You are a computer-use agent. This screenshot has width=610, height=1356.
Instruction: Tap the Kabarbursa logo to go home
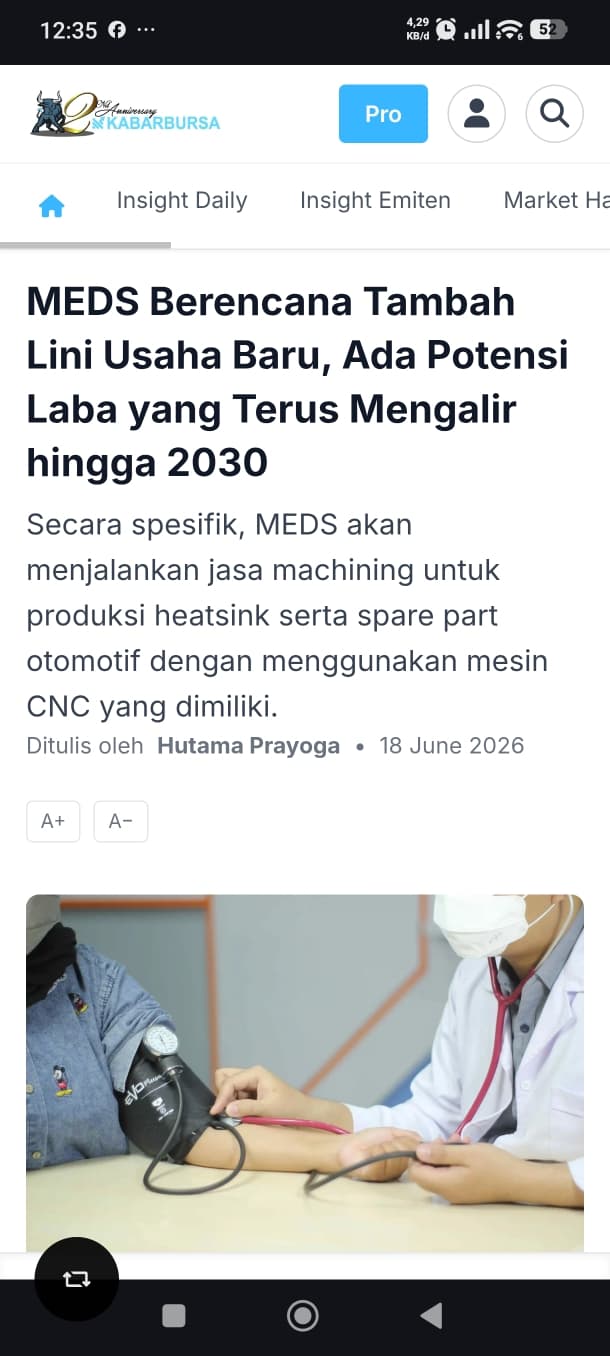pos(125,114)
